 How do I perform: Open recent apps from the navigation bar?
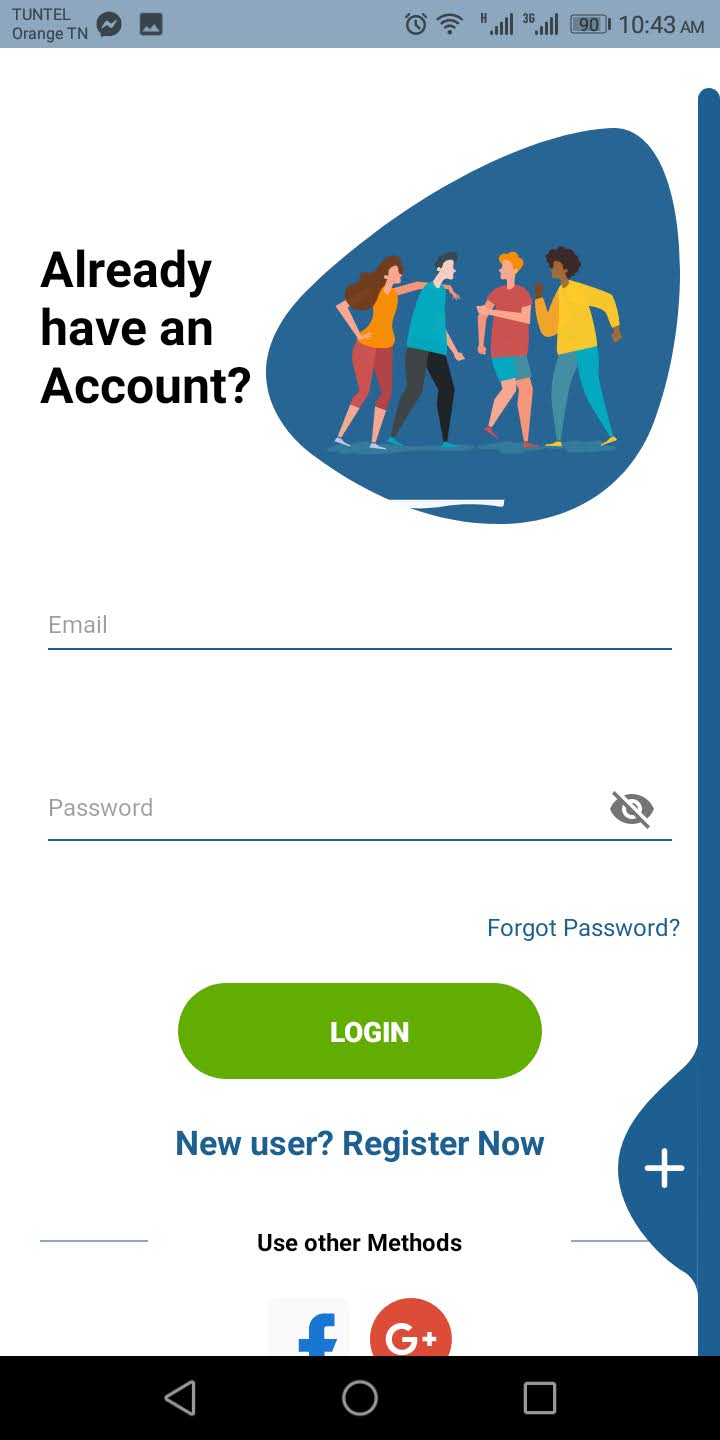pyautogui.click(x=540, y=1398)
